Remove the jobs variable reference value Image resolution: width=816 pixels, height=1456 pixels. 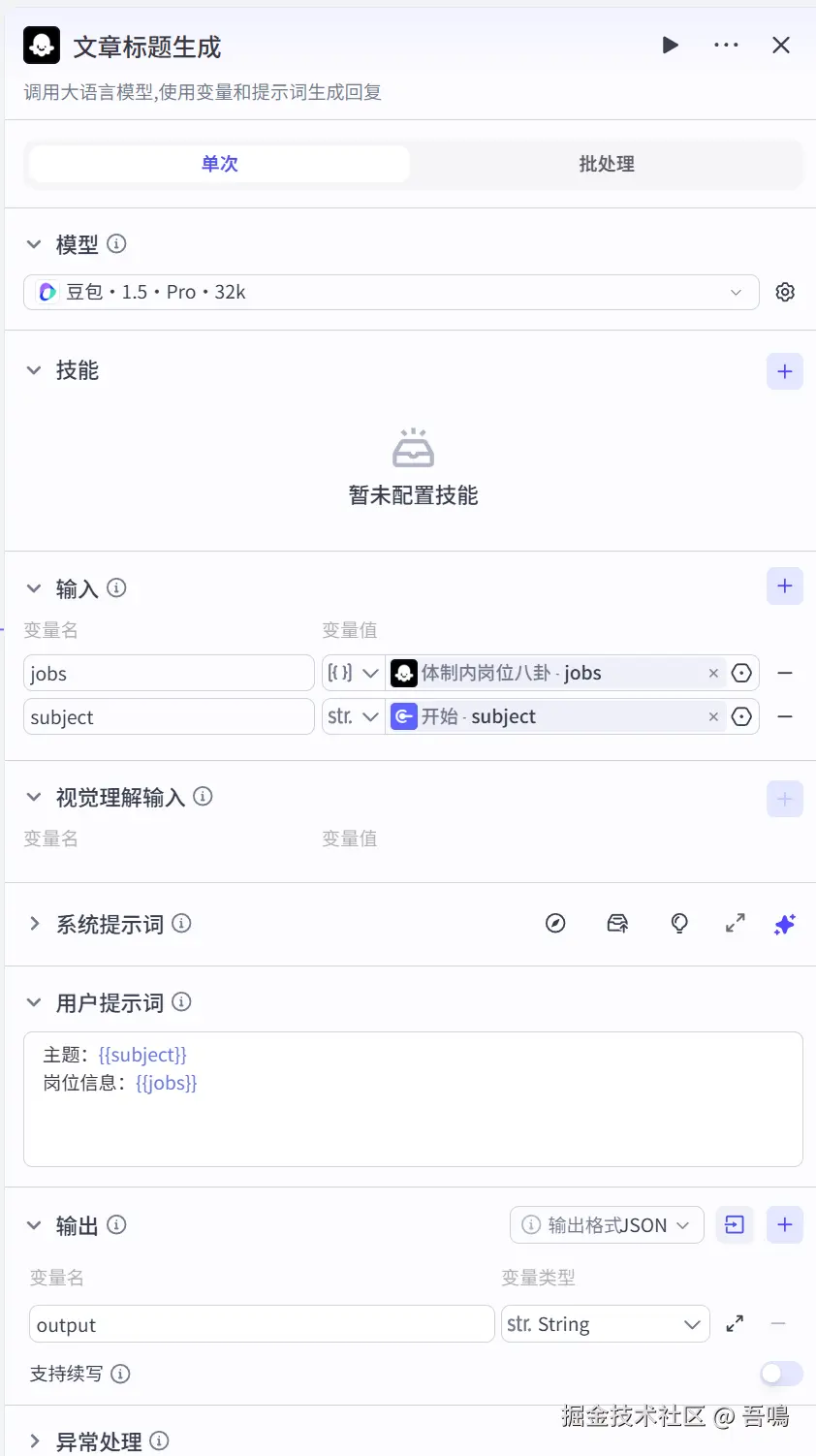click(713, 673)
